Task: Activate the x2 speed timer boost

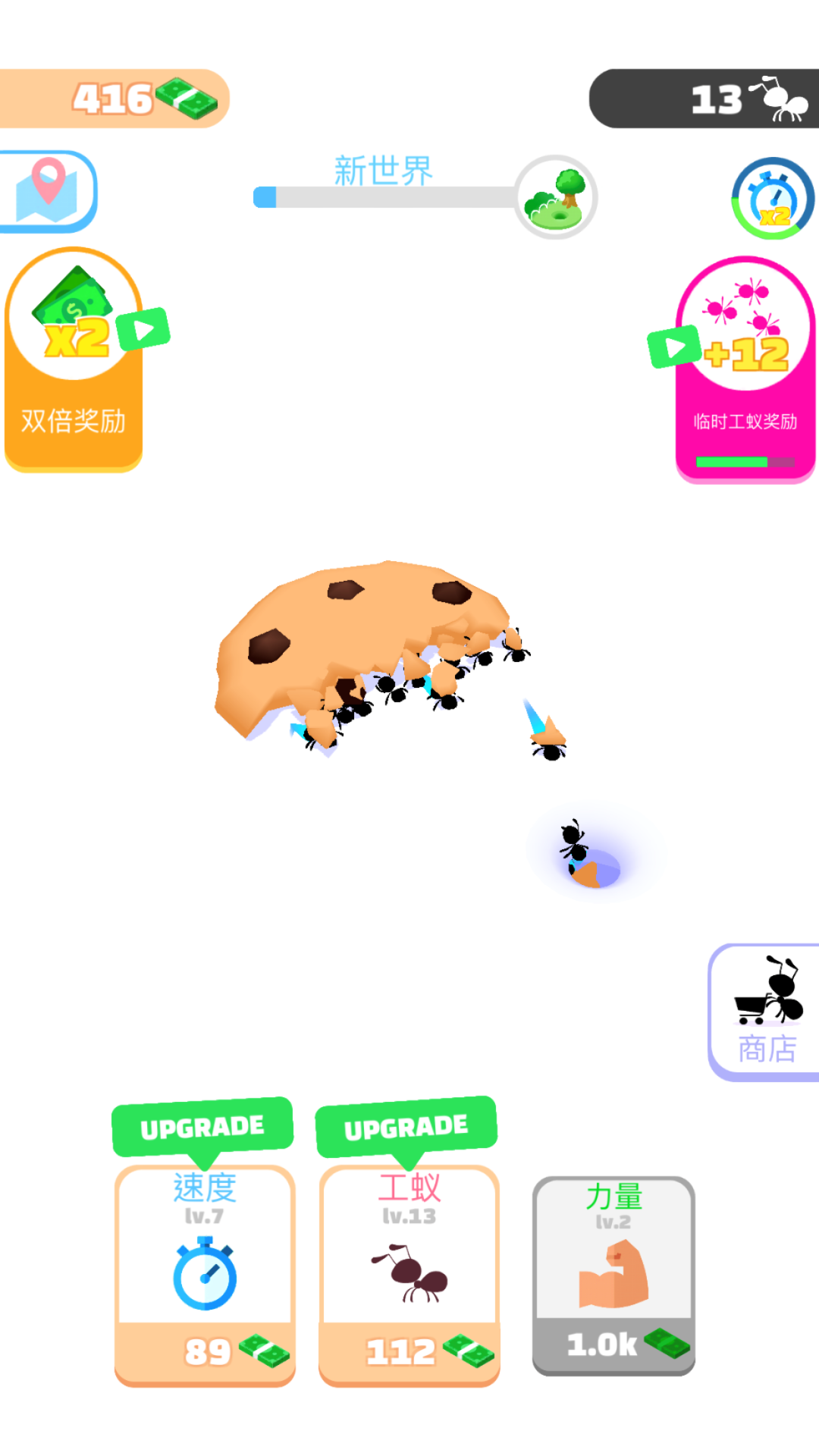Action: pos(772,199)
